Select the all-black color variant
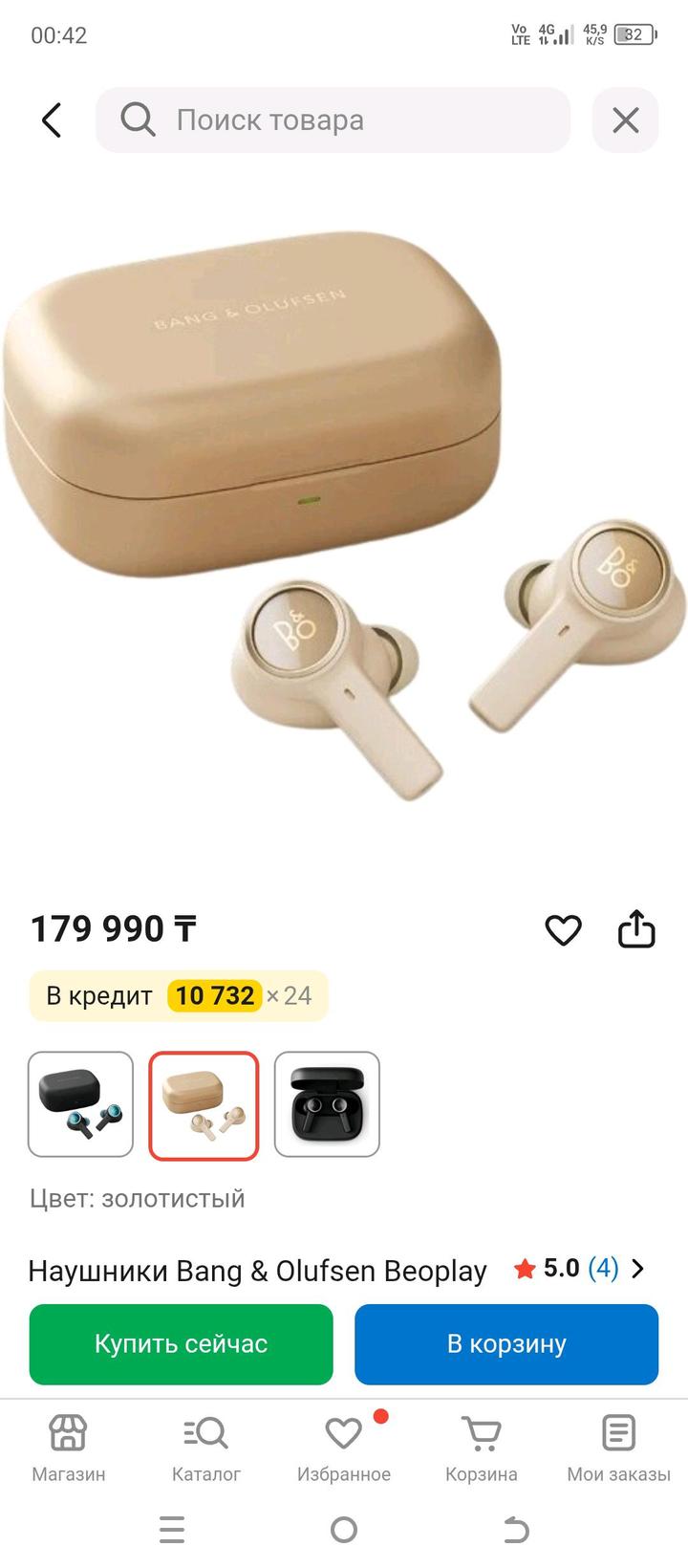Image resolution: width=688 pixels, height=1568 pixels. 327,1105
